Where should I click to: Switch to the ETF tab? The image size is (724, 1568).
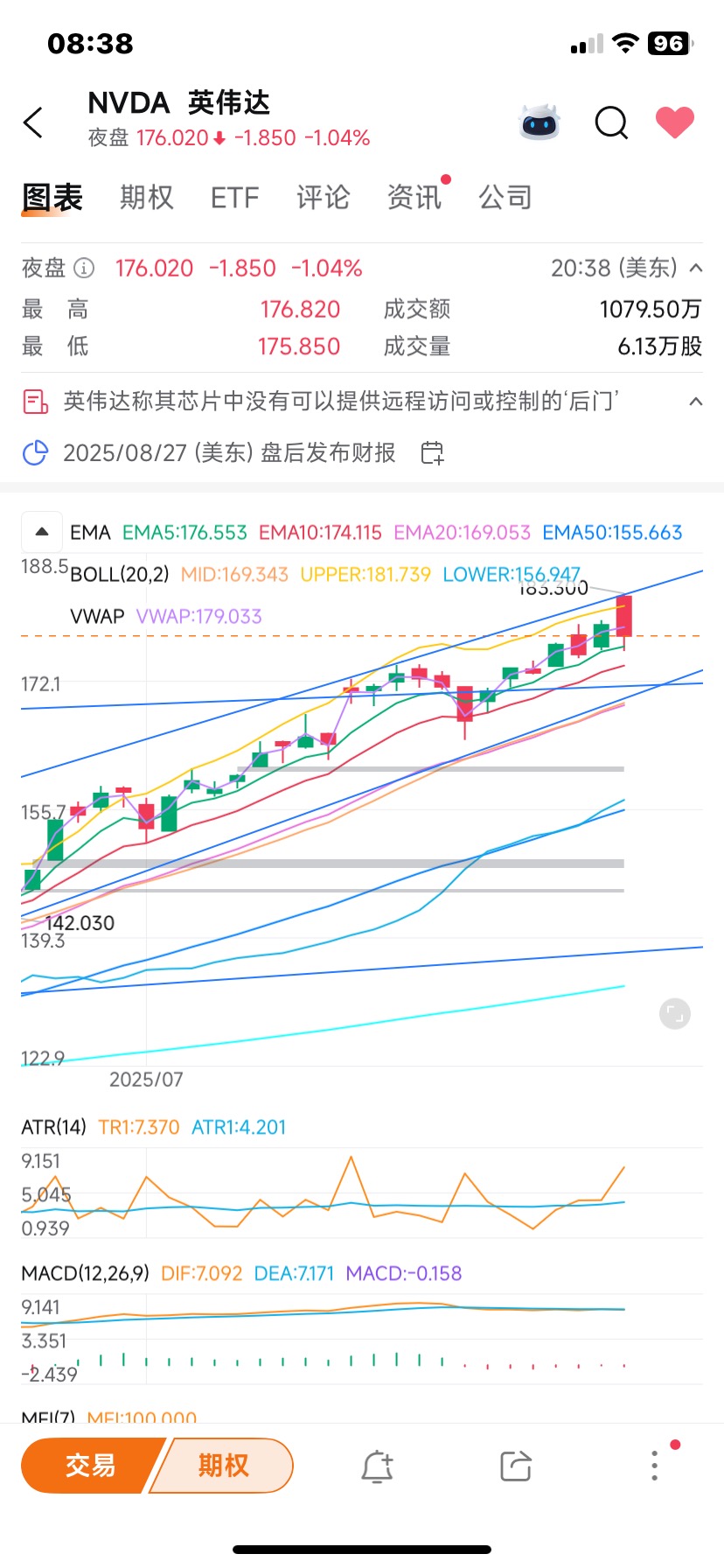point(235,198)
